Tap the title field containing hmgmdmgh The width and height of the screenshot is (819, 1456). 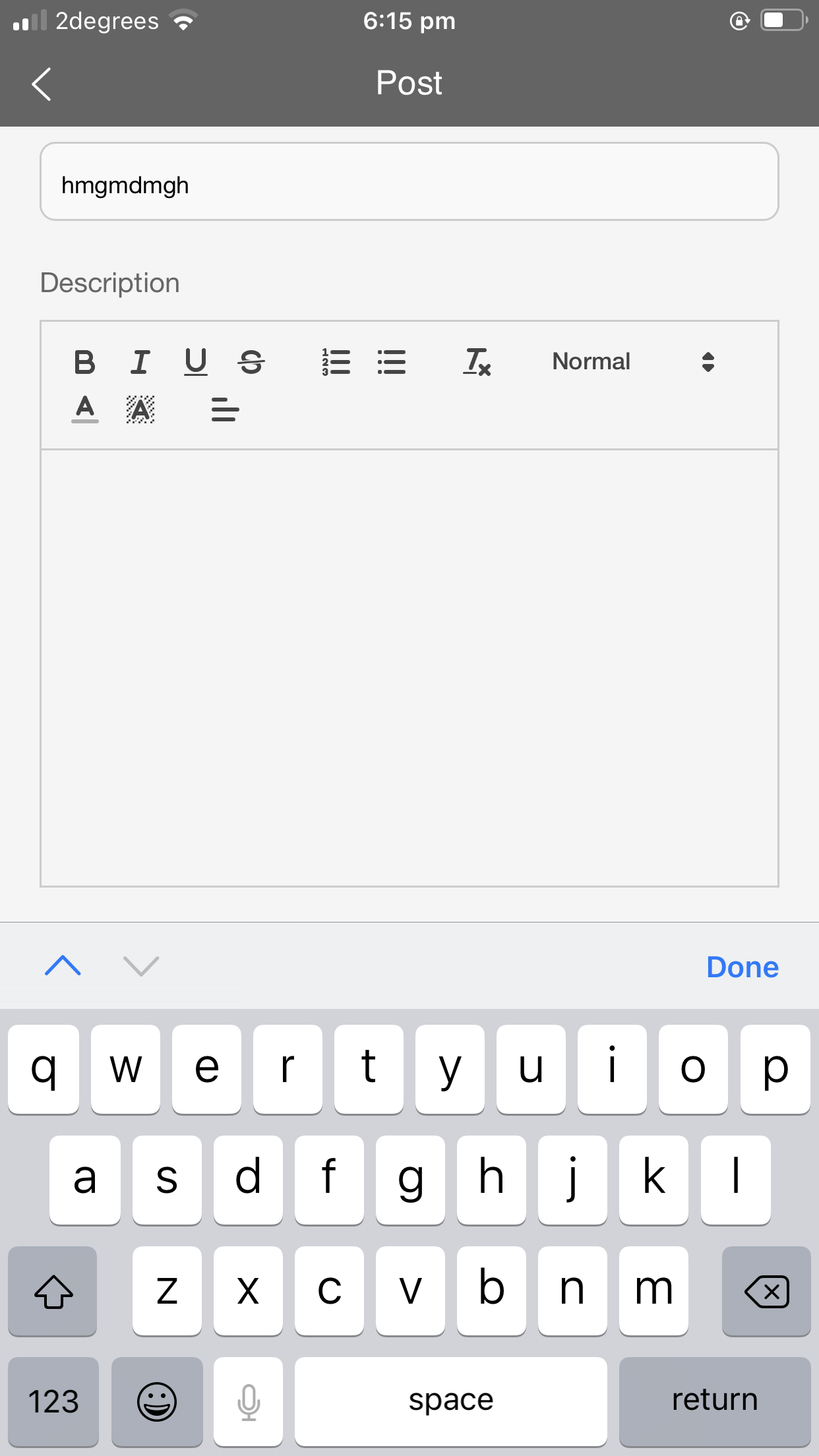point(409,181)
